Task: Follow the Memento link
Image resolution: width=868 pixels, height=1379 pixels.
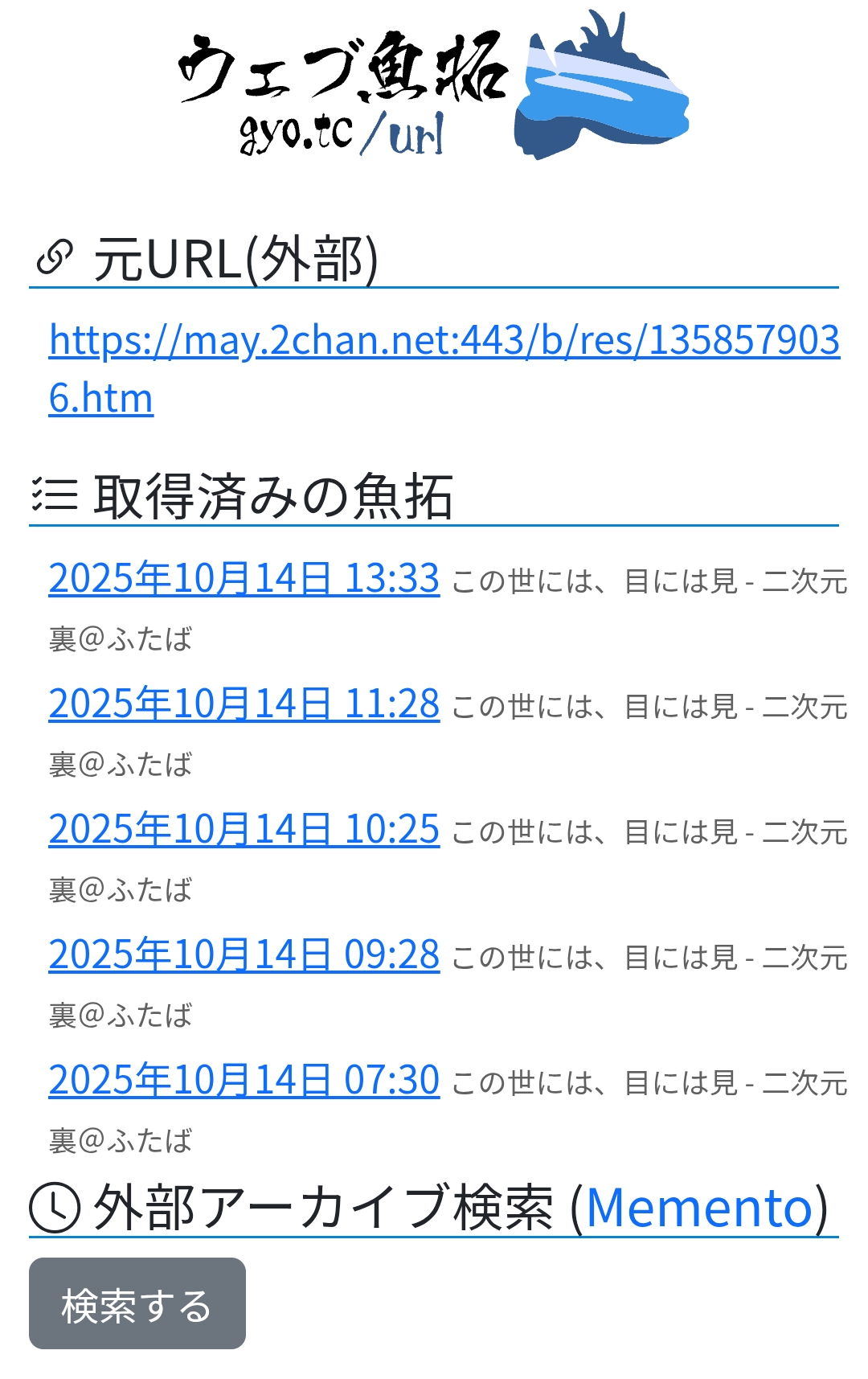Action: tap(699, 1208)
